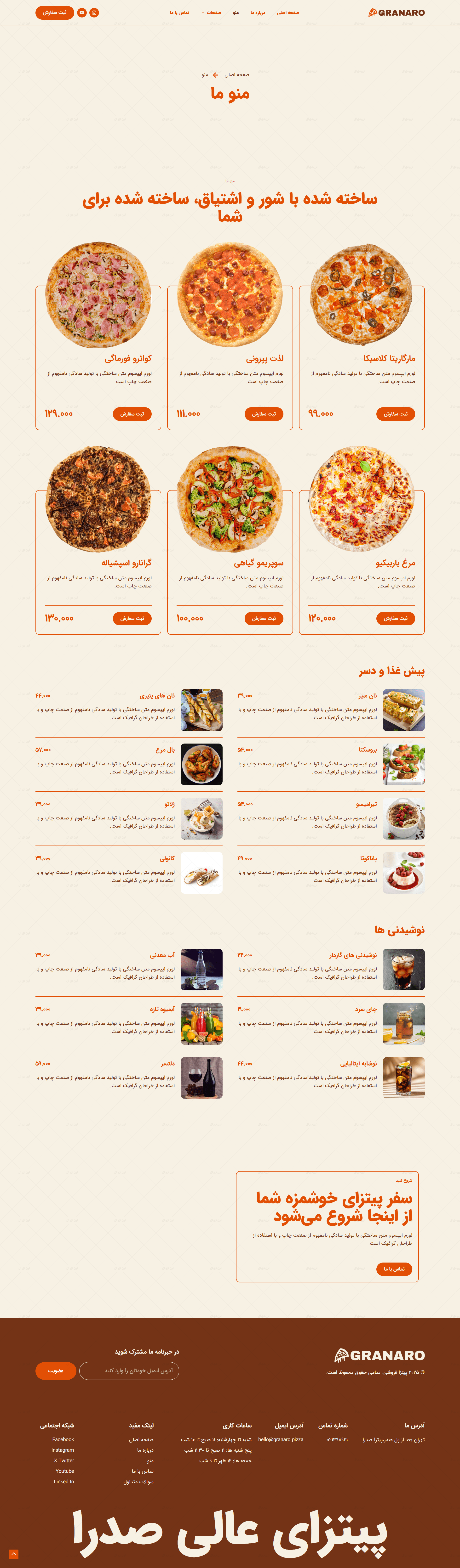
Task: Enter email in newsletter field
Action: click(129, 1371)
